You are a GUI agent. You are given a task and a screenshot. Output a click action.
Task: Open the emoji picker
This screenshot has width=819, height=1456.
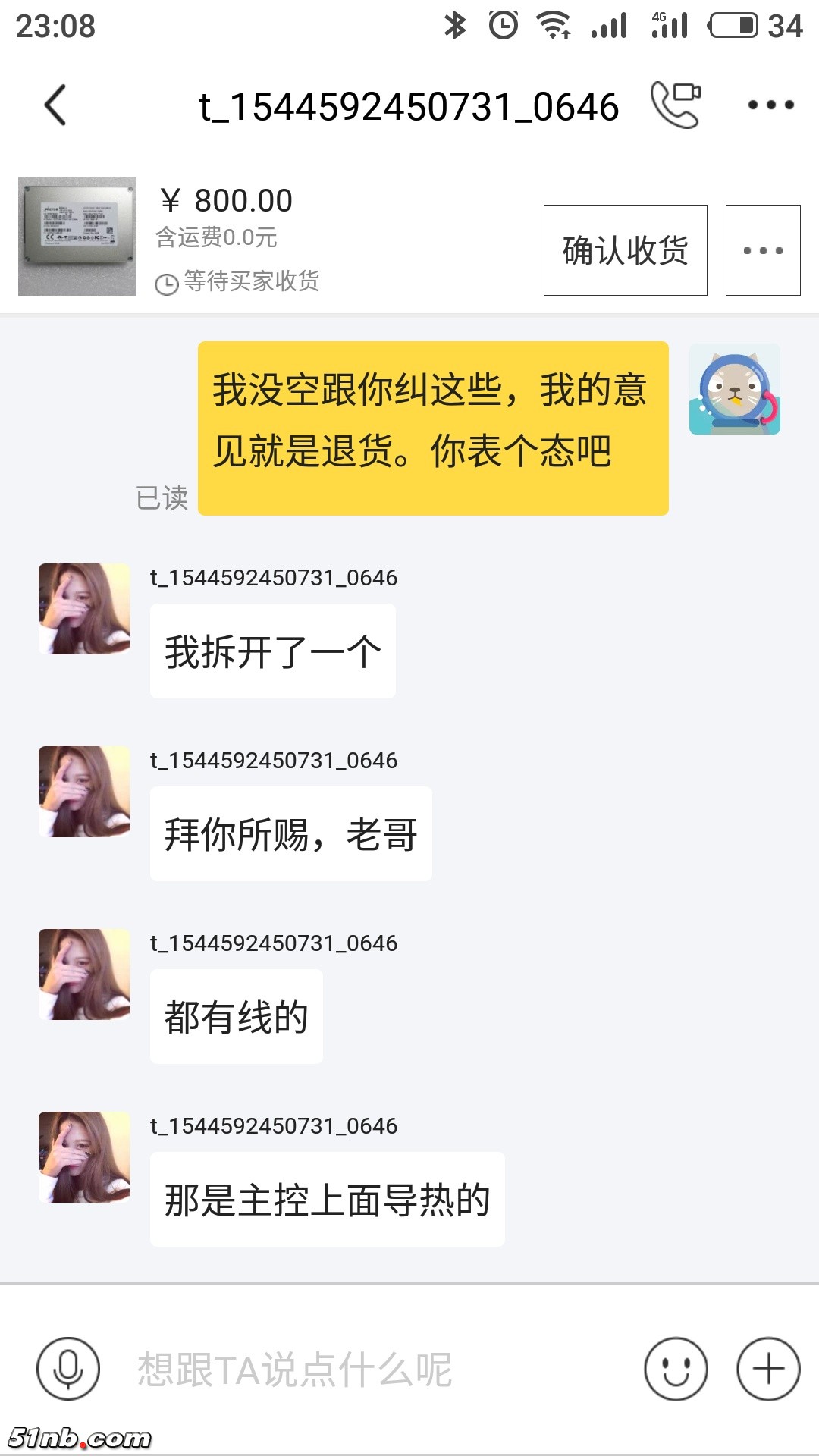676,1369
